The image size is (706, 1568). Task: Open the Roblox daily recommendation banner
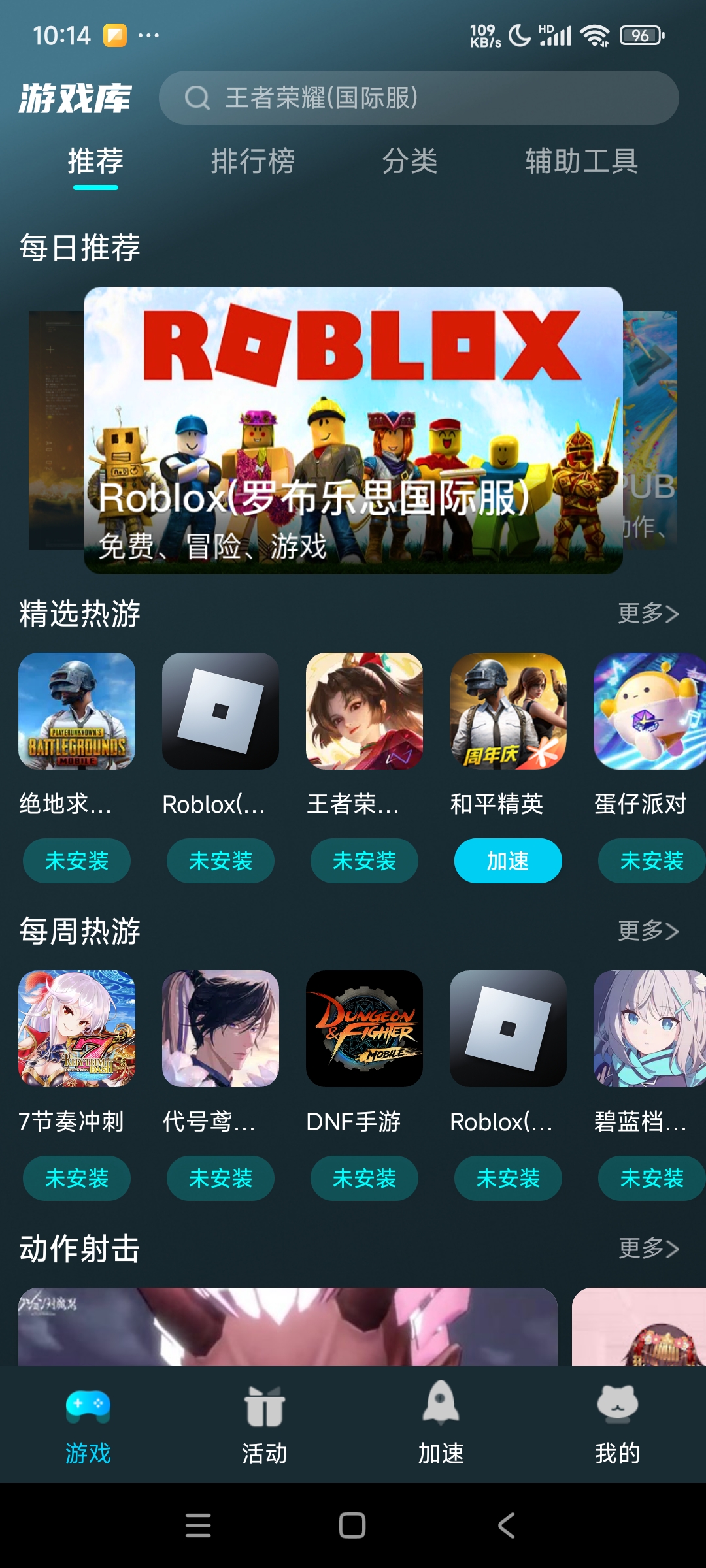(353, 431)
